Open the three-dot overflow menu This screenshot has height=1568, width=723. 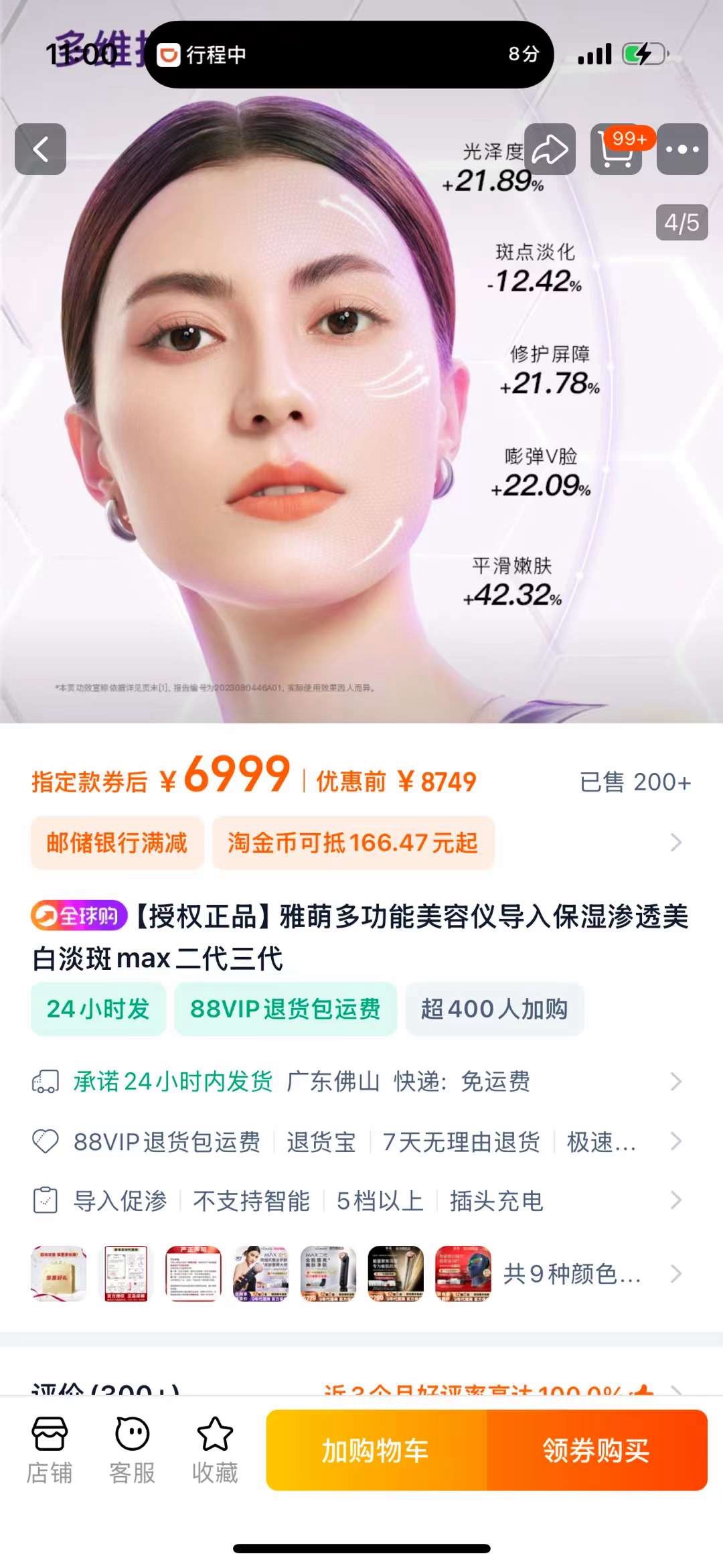point(682,149)
